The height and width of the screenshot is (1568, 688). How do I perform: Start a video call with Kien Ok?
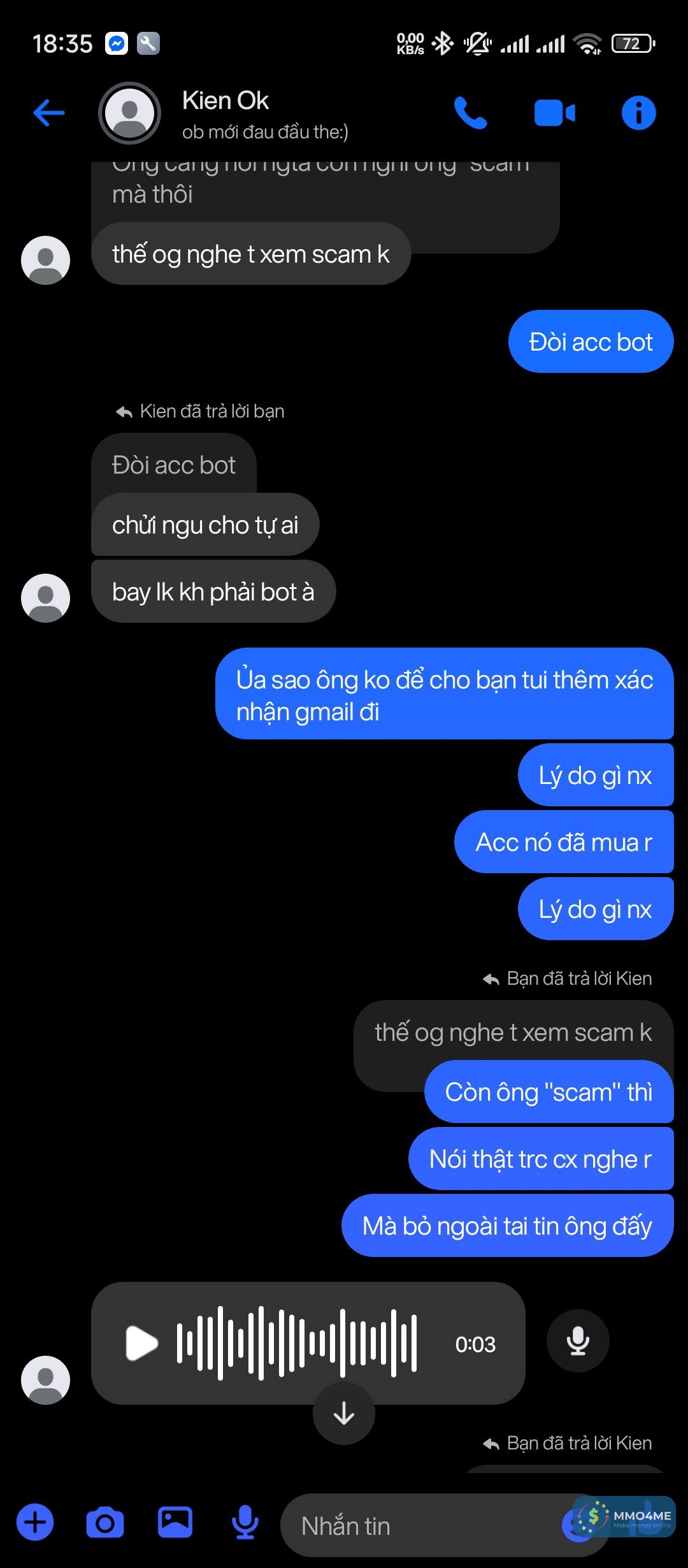(x=554, y=113)
